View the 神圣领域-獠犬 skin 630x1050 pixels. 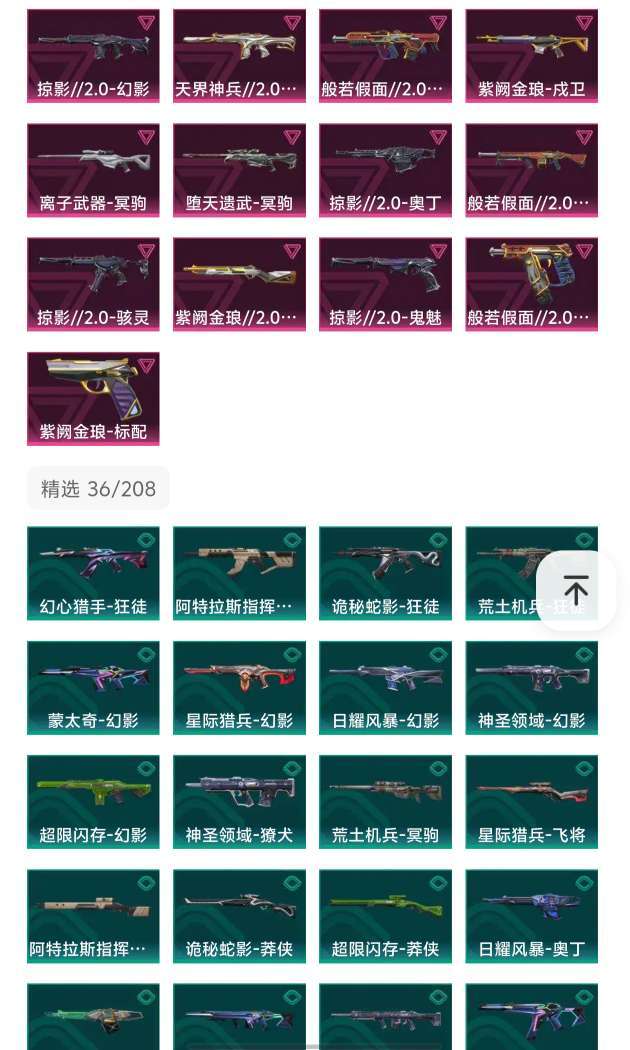tap(239, 801)
